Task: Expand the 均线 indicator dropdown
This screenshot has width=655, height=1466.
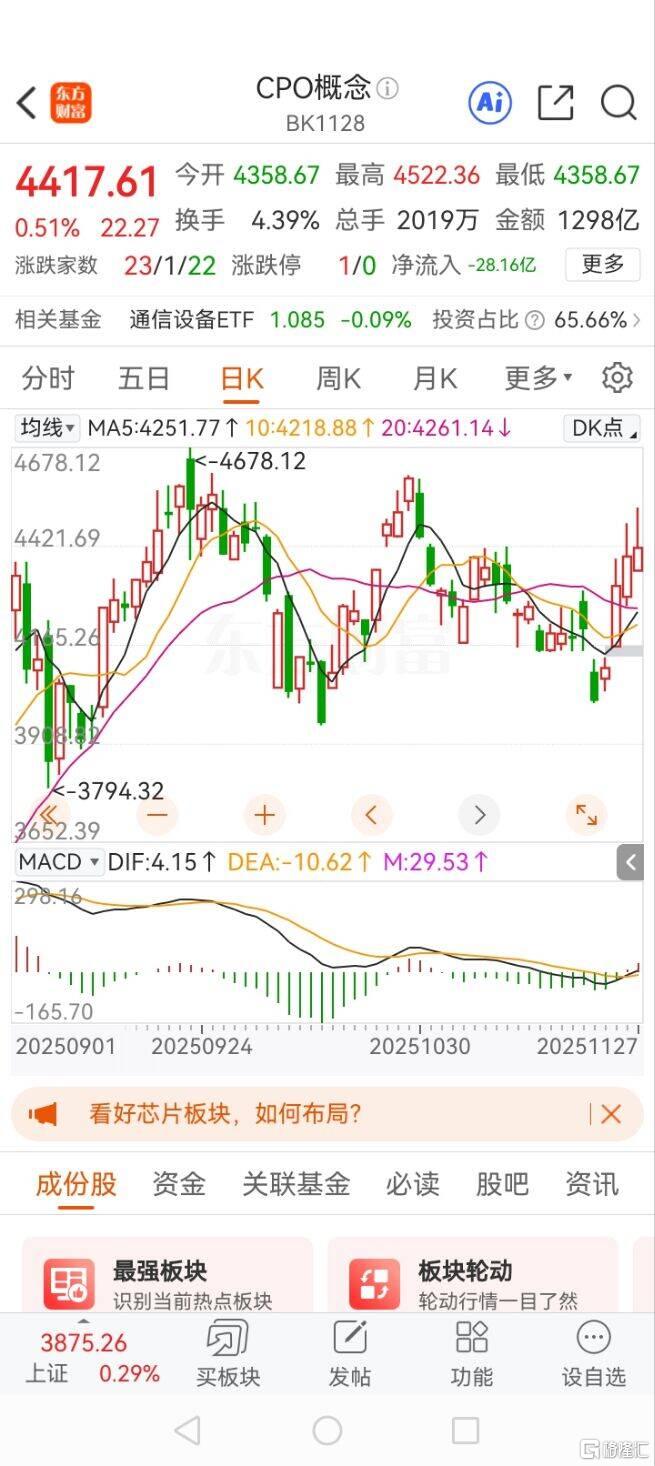Action: [48, 428]
